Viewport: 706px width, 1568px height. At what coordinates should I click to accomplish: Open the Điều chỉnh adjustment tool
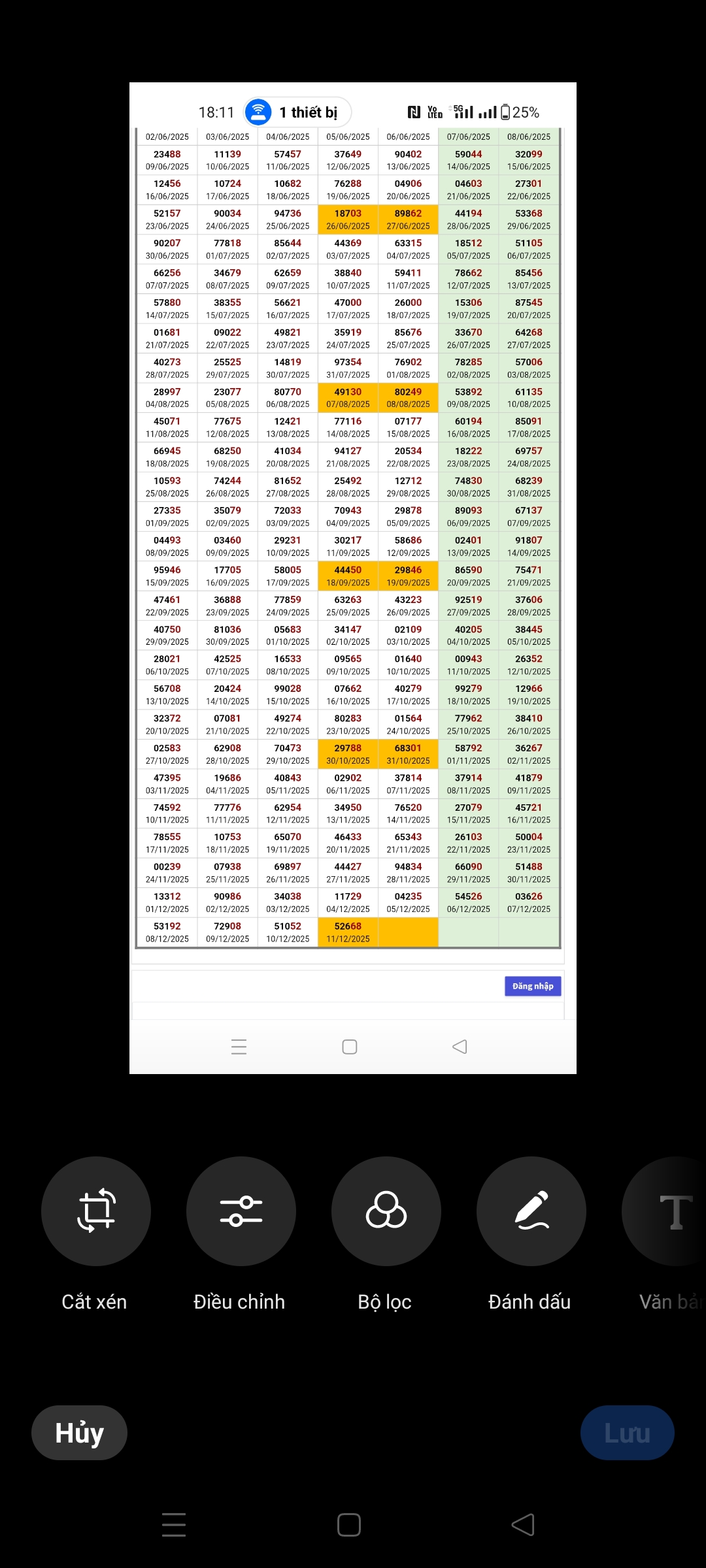(x=241, y=1211)
